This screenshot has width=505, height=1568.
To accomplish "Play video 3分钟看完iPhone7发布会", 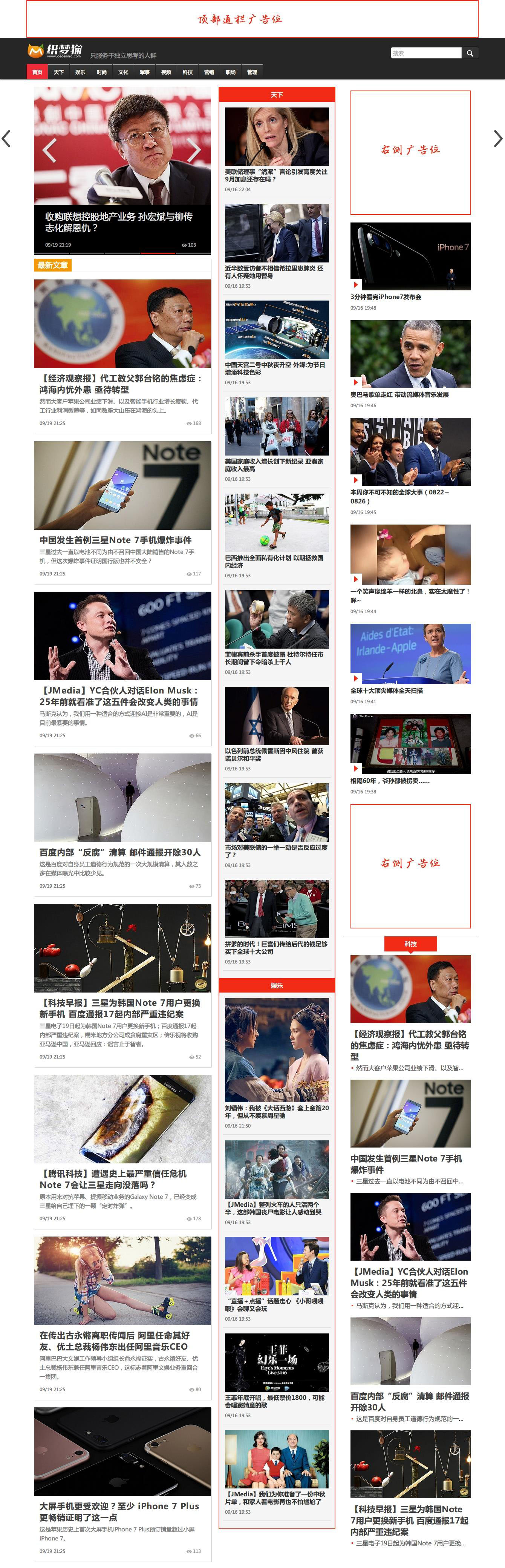I will pos(386,297).
